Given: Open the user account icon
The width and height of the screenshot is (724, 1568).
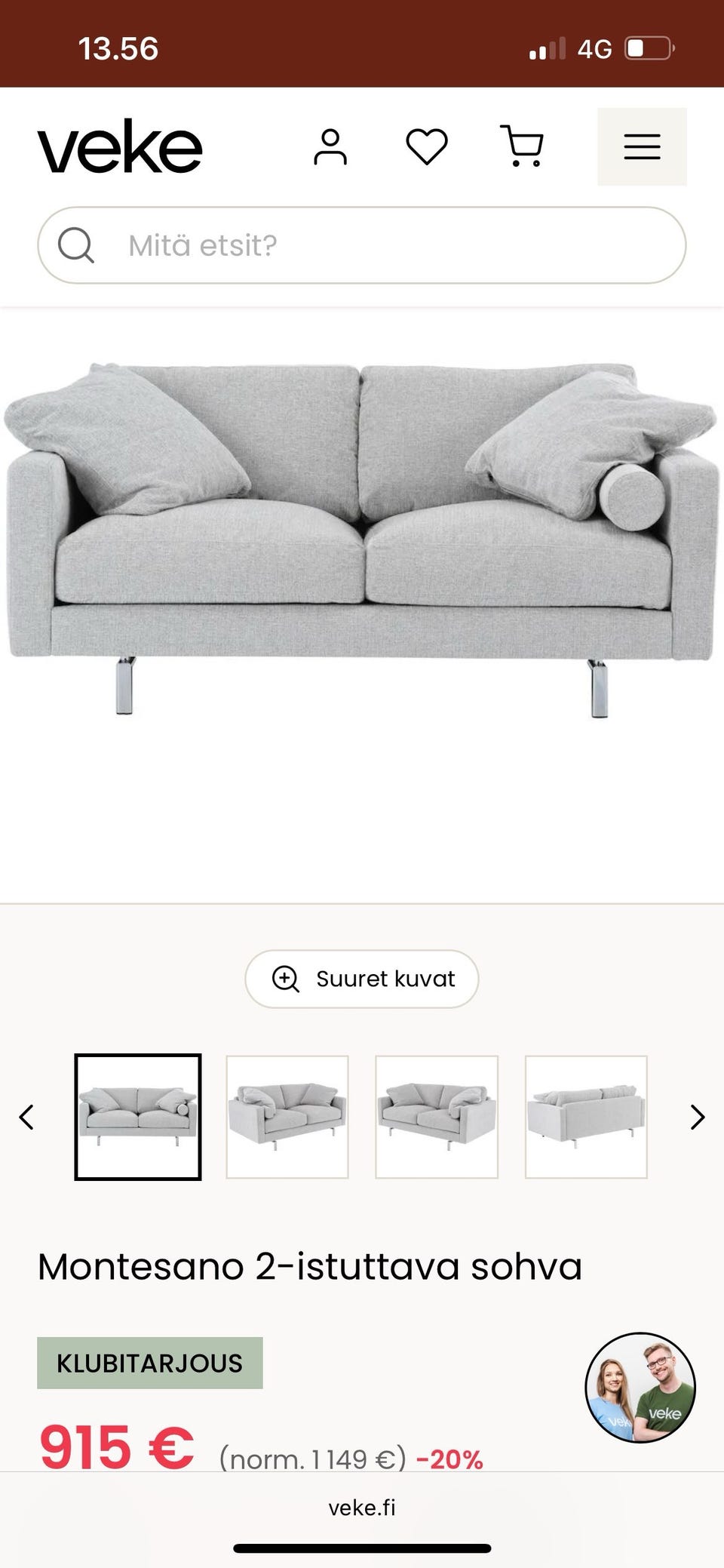Looking at the screenshot, I should [x=330, y=146].
